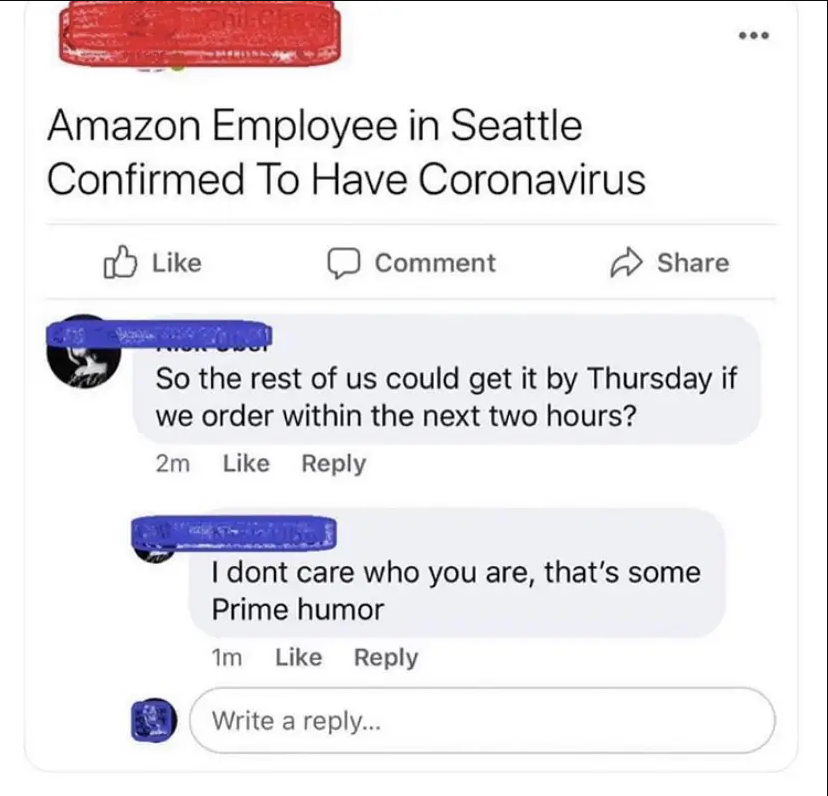Image resolution: width=828 pixels, height=796 pixels.
Task: Like the "get it by Thursday" comment
Action: (x=246, y=464)
